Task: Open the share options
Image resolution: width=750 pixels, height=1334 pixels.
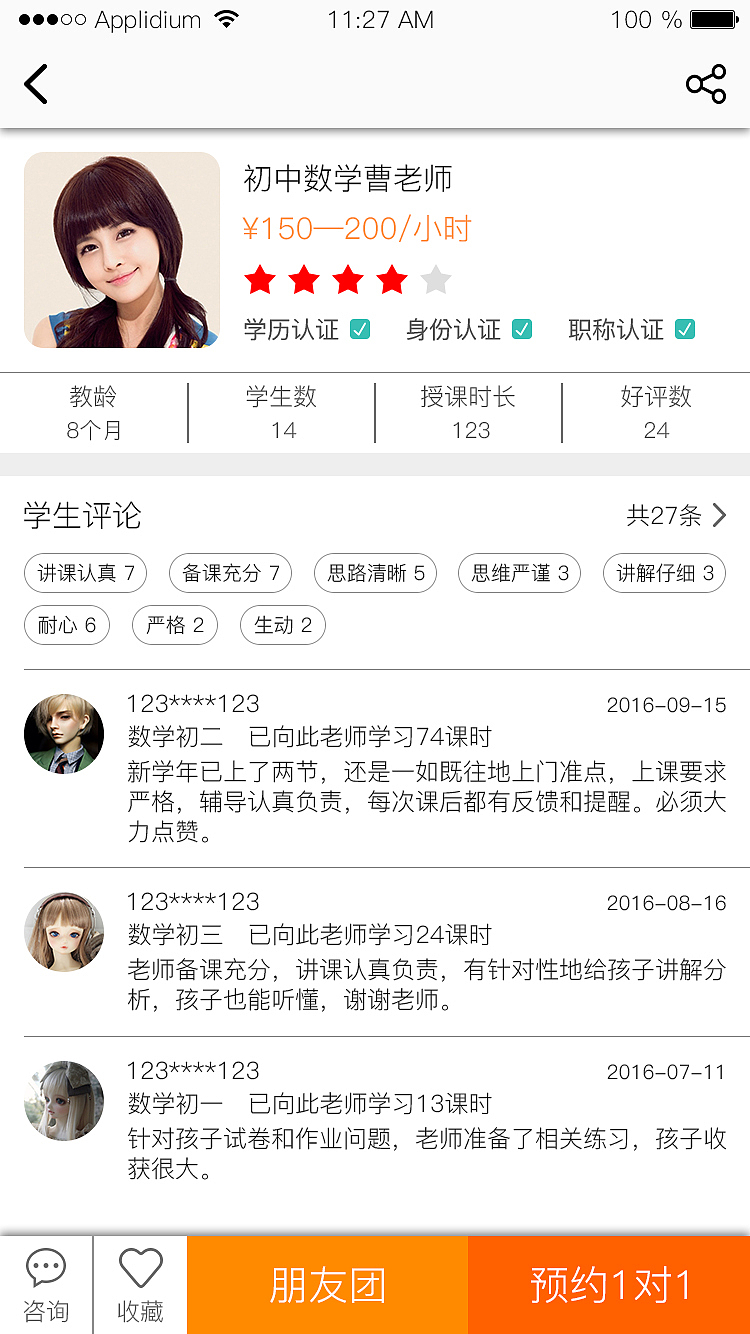Action: 707,84
